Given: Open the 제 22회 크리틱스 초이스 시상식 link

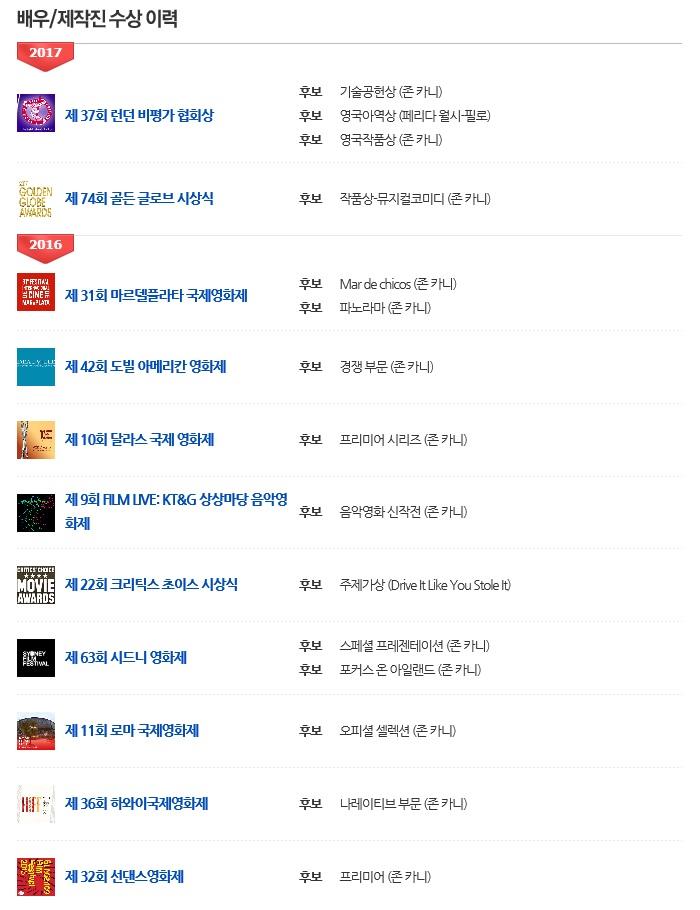Looking at the screenshot, I should pos(151,584).
